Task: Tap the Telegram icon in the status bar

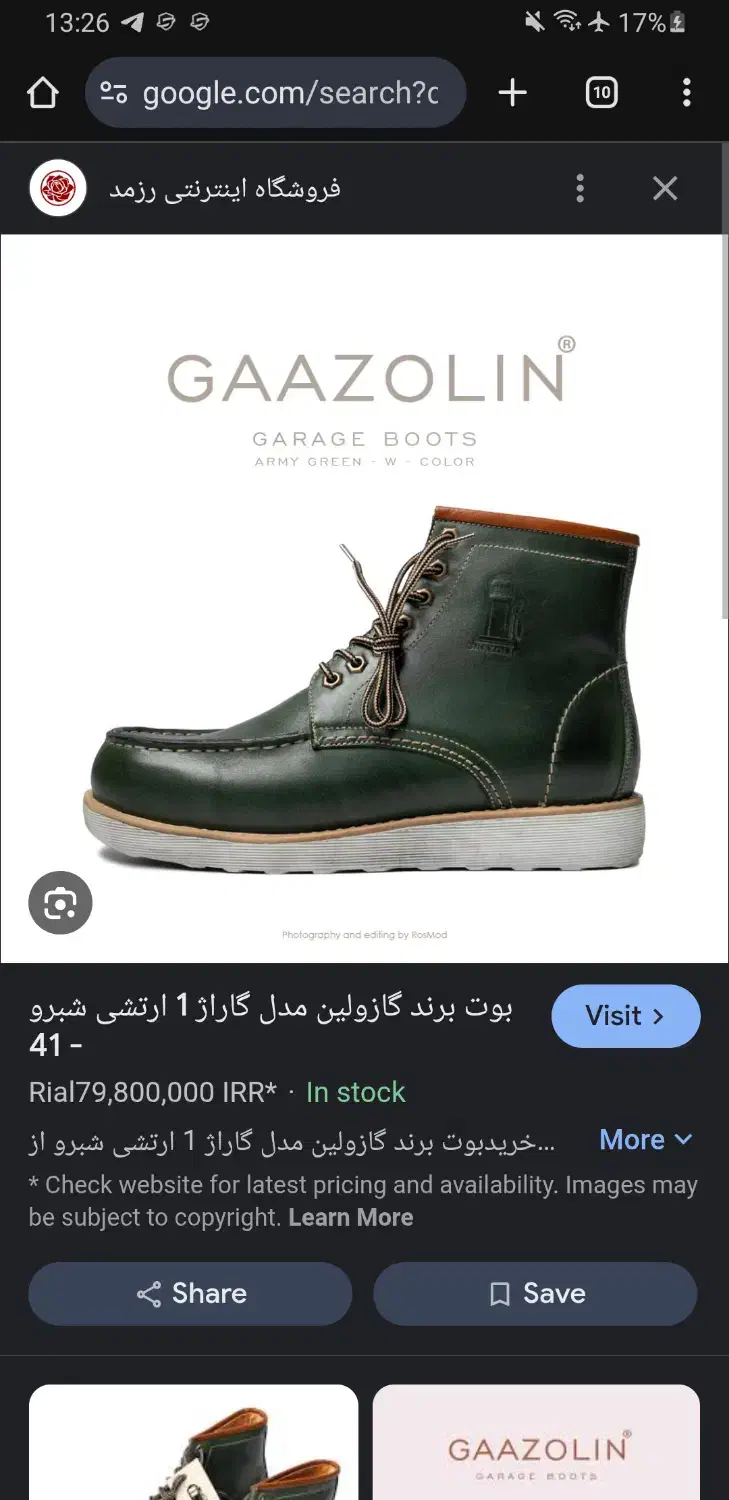Action: (x=133, y=20)
